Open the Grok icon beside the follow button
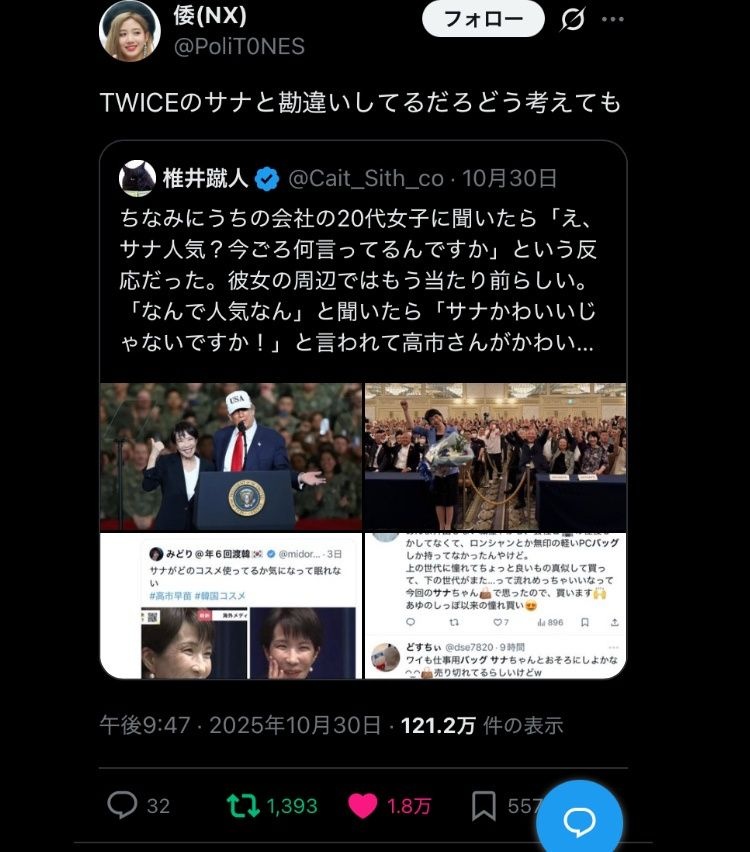750x852 pixels. 573,20
